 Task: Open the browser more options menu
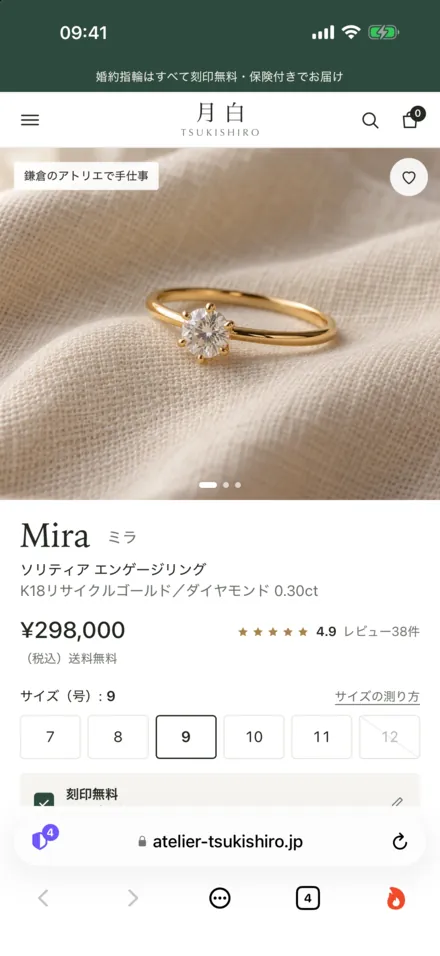point(220,897)
